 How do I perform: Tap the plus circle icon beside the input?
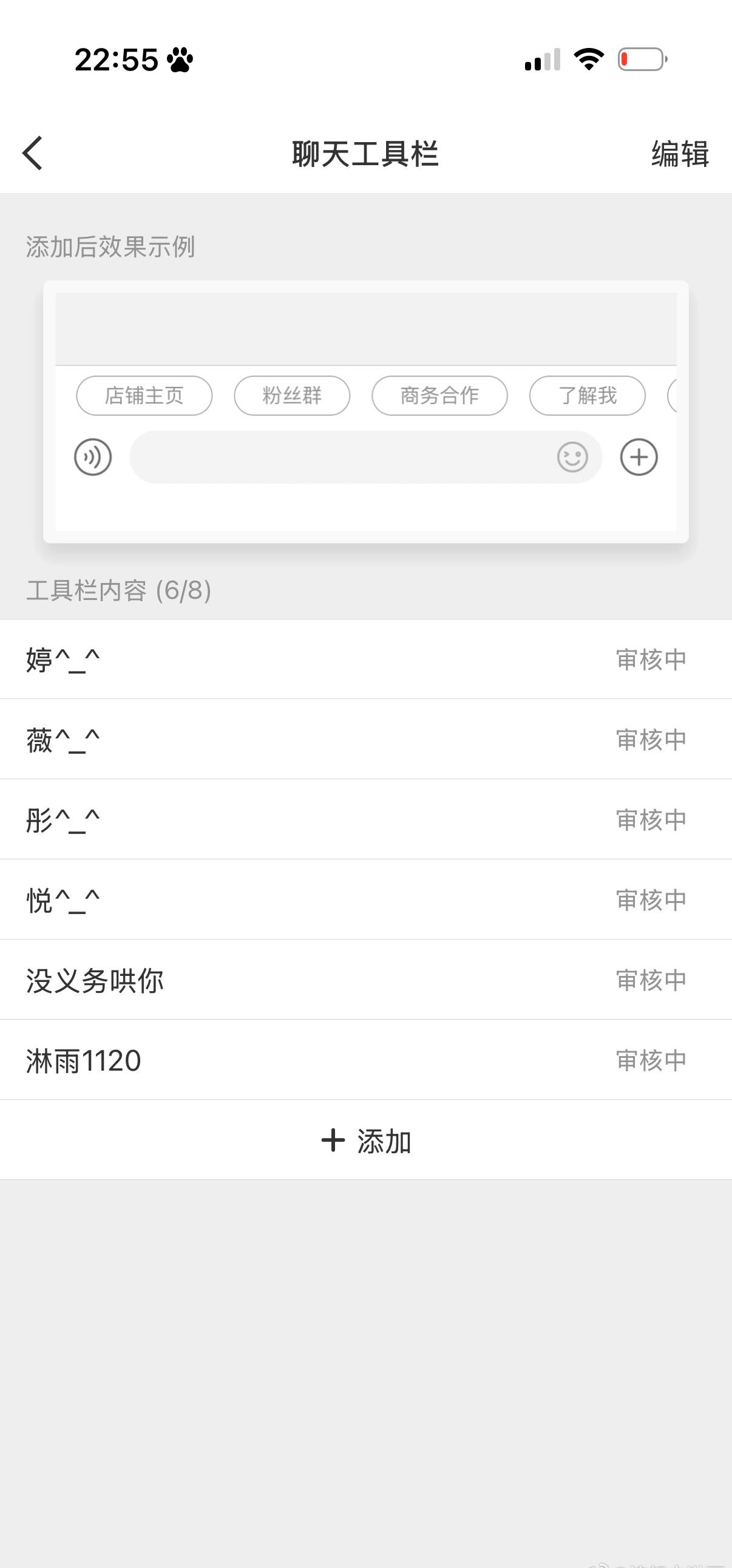(639, 457)
